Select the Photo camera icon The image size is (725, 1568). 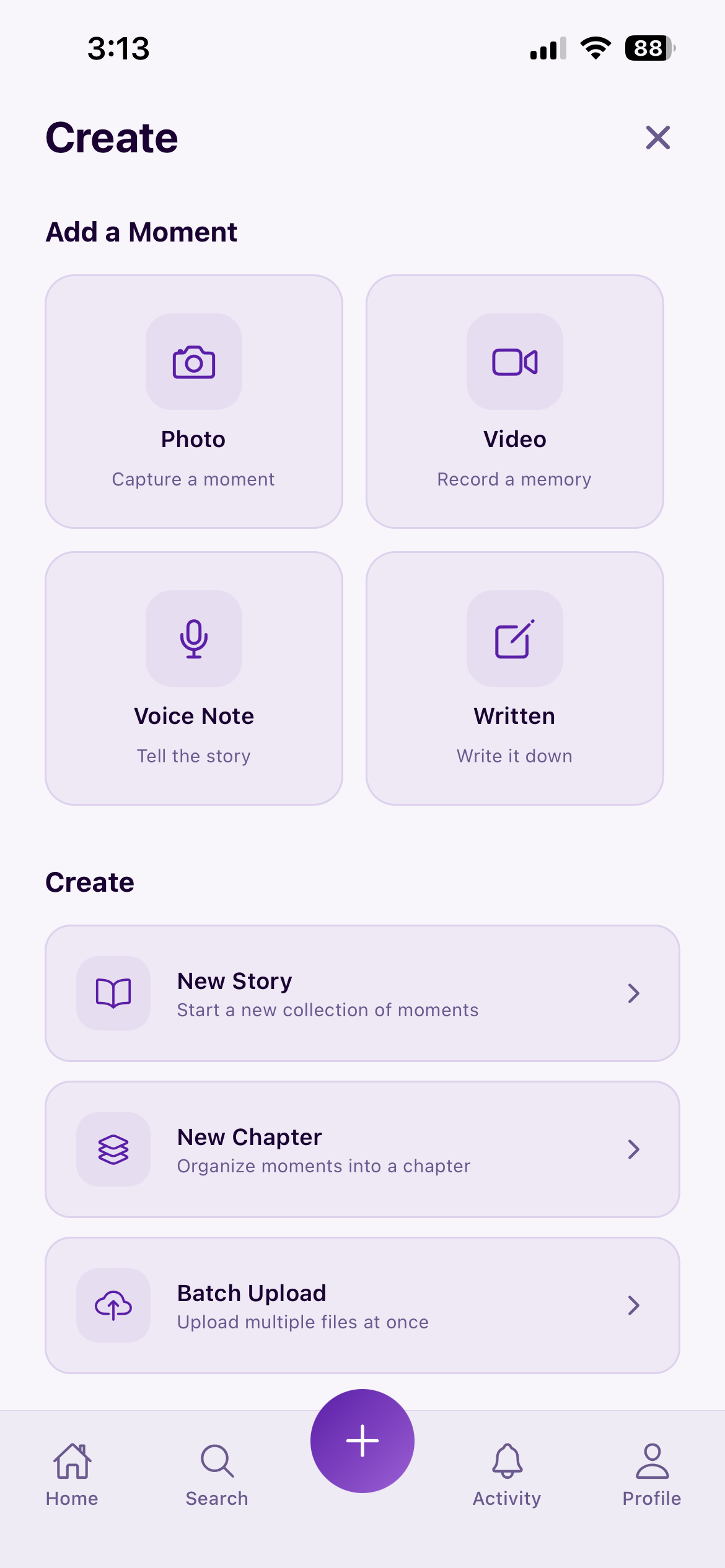click(193, 362)
